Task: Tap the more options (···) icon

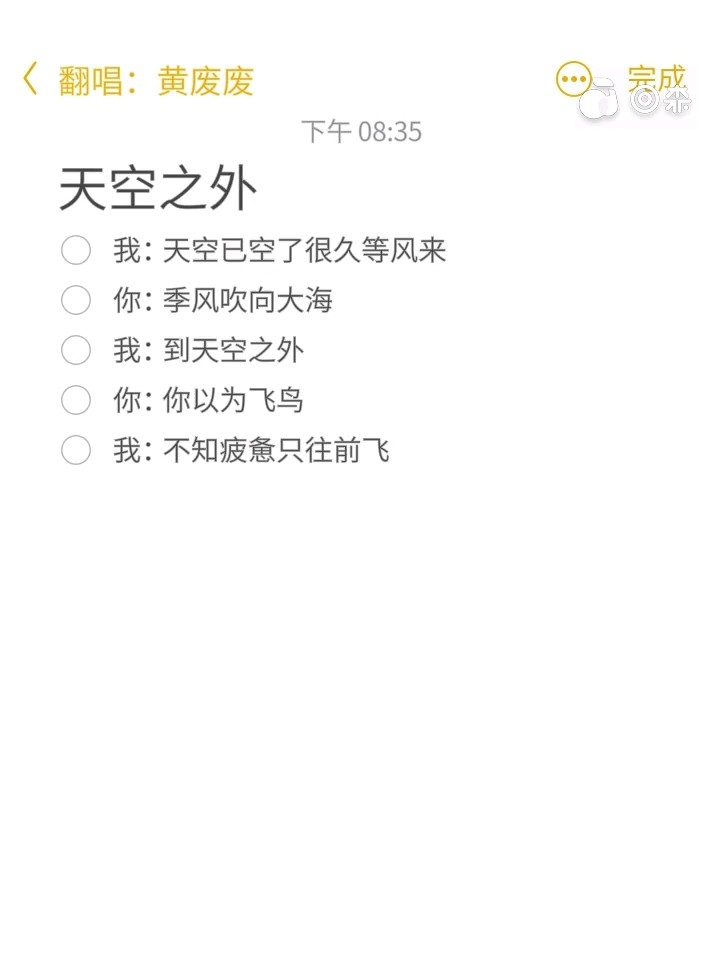Action: pos(573,77)
